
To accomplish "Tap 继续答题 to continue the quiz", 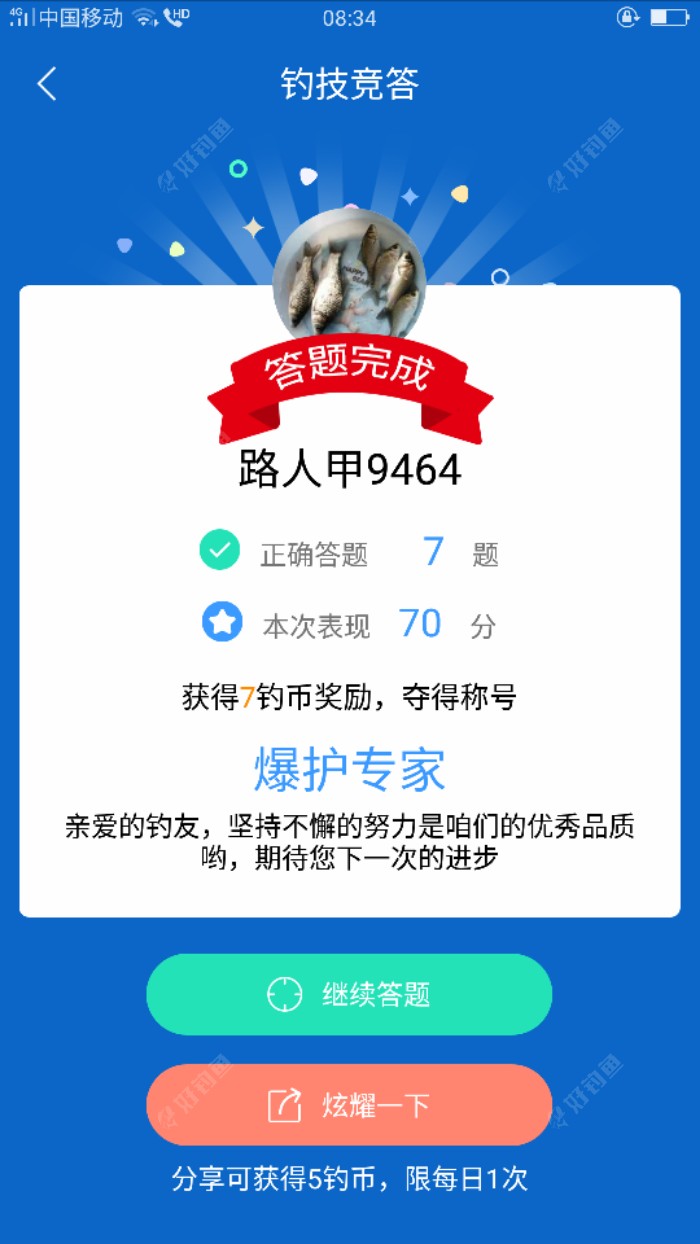I will [x=349, y=994].
